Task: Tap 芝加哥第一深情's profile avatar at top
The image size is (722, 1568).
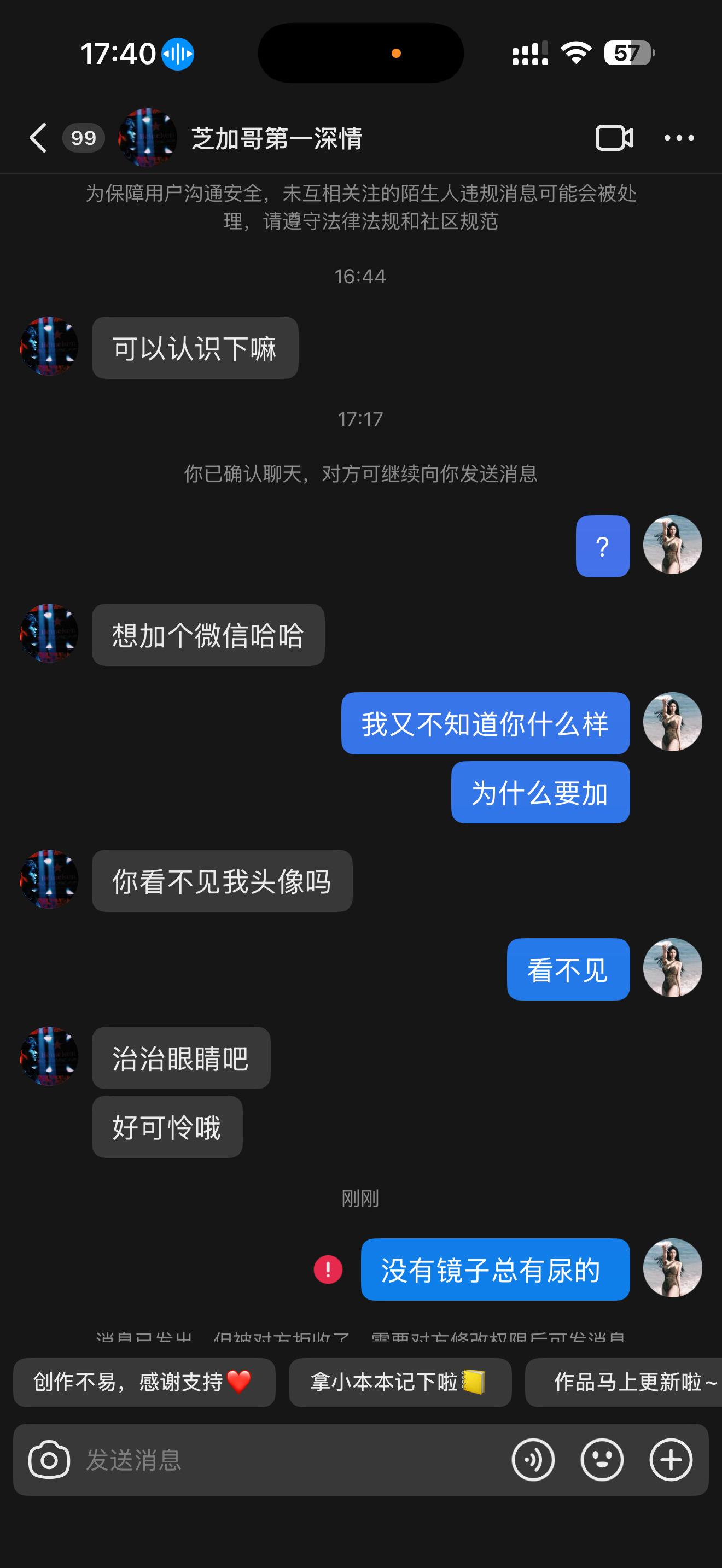Action: [147, 136]
